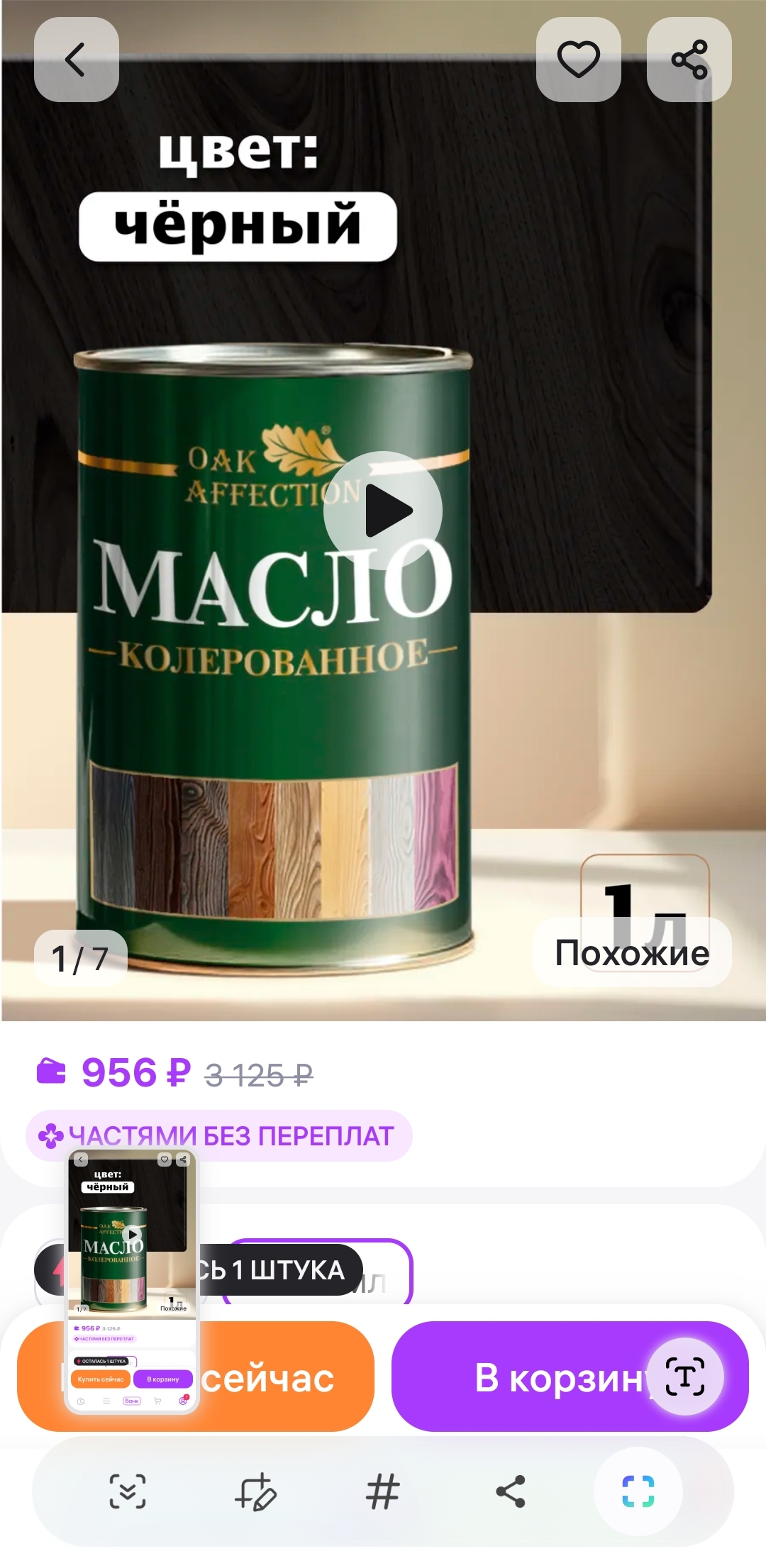Add the oil to favorites with the heart
766x1568 pixels.
tap(578, 60)
